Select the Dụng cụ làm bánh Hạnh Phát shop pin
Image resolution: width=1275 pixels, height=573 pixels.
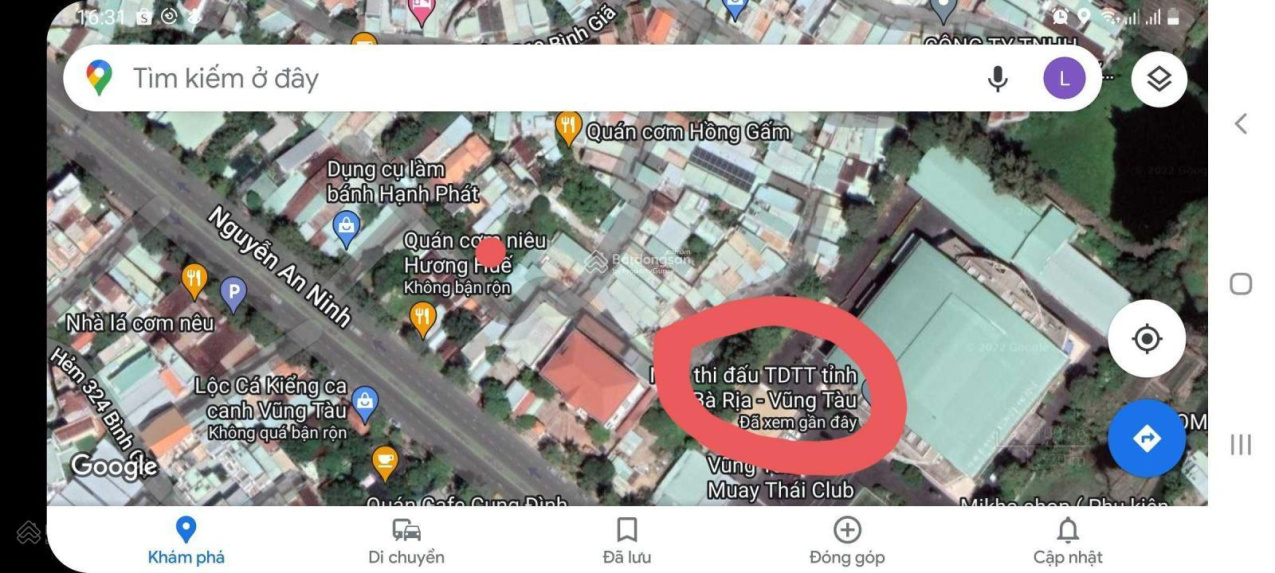pos(346,227)
